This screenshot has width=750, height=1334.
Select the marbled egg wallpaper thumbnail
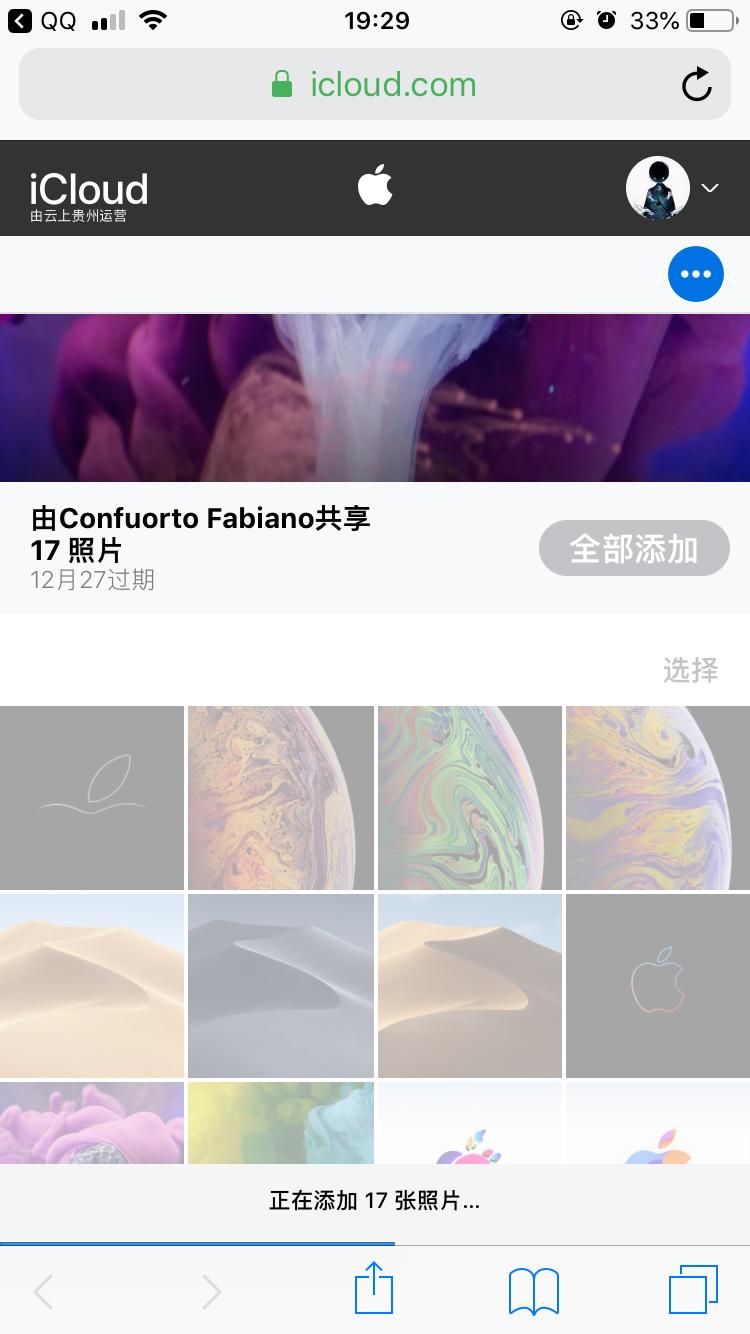pyautogui.click(x=280, y=797)
